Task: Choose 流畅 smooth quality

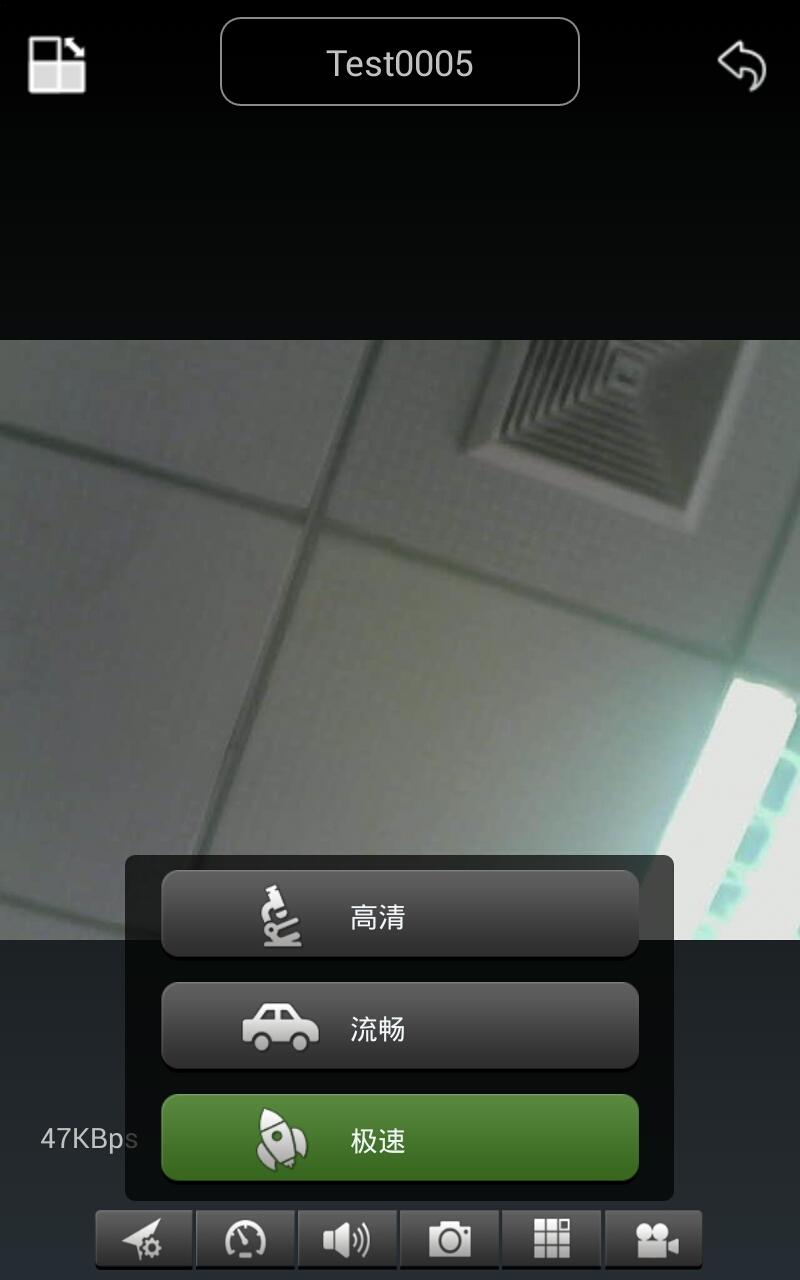Action: pos(399,1026)
